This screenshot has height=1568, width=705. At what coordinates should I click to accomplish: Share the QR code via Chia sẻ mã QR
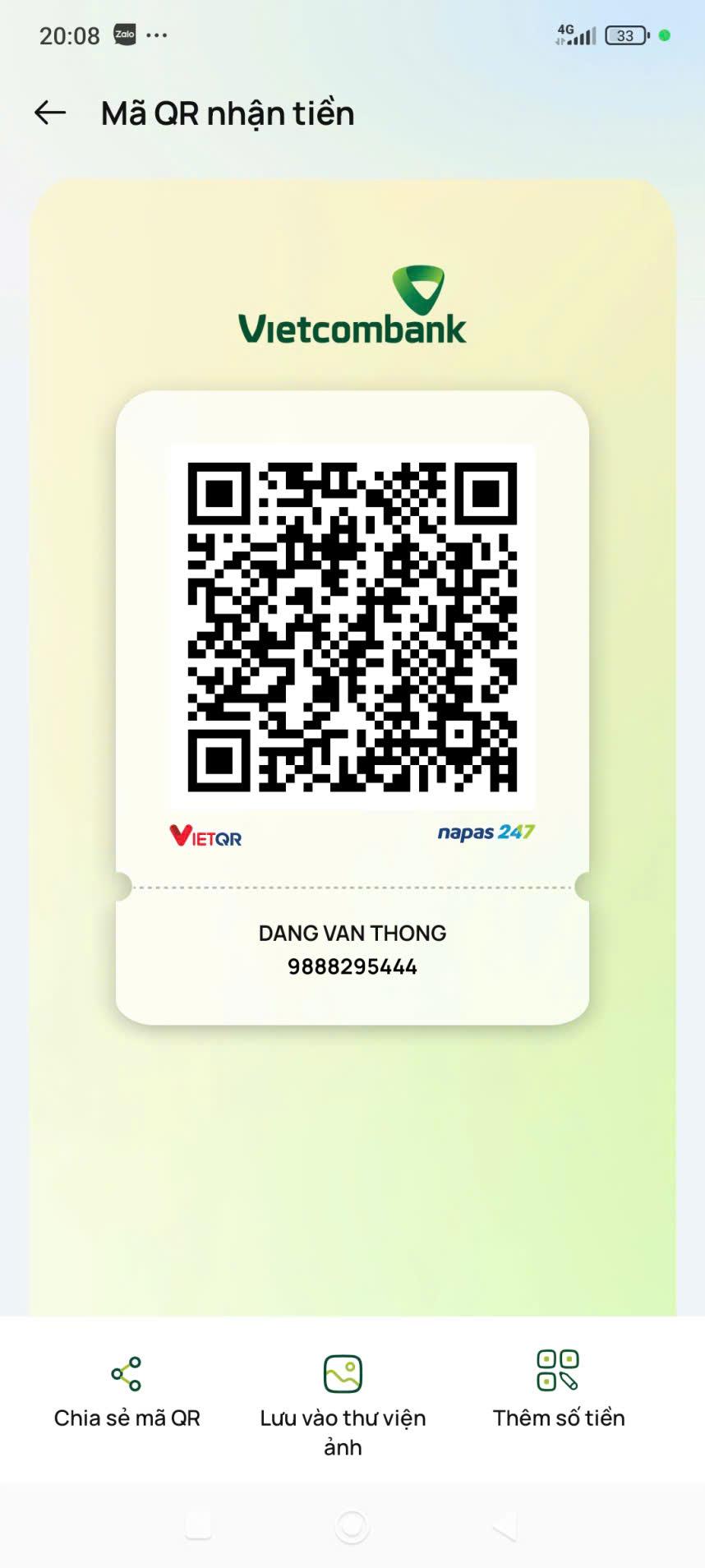coord(127,1390)
